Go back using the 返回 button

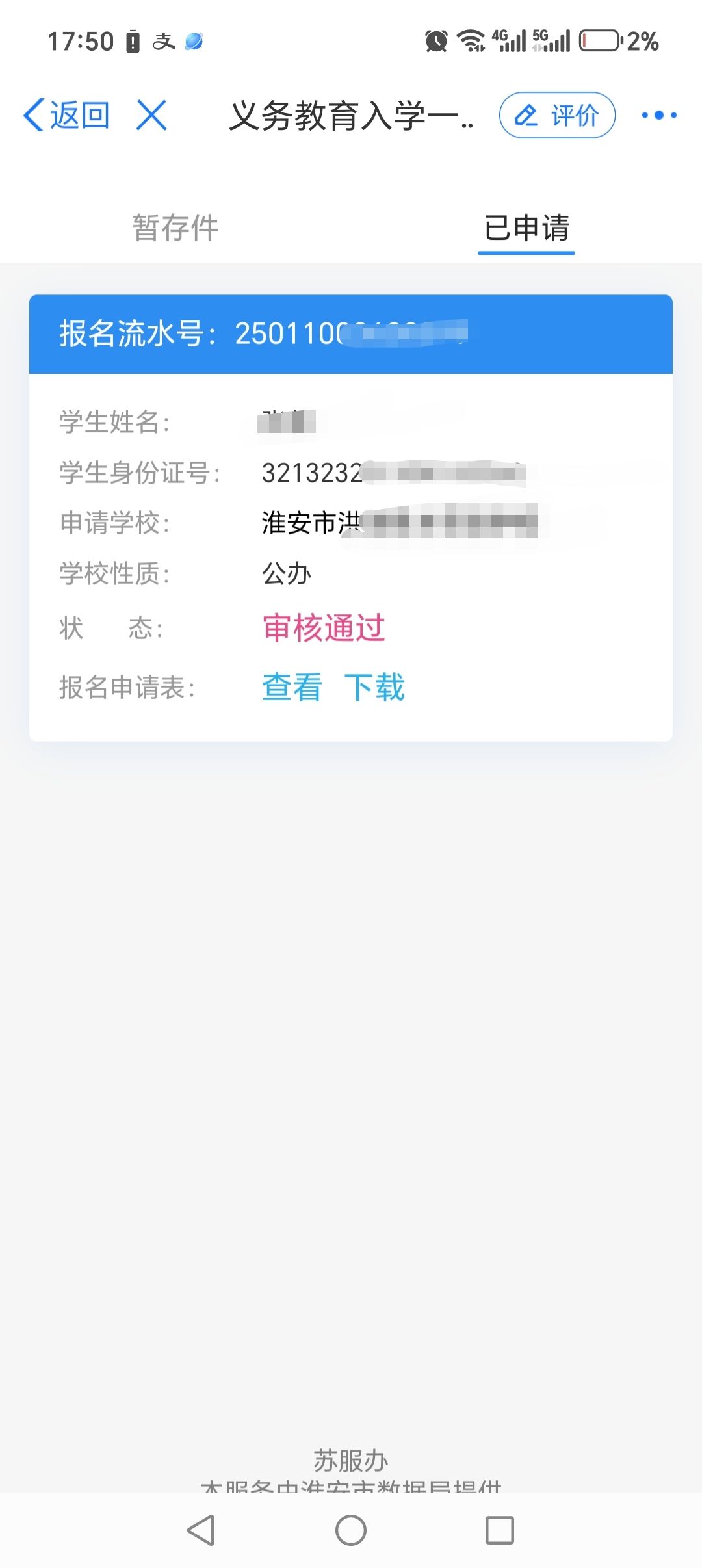(66, 116)
